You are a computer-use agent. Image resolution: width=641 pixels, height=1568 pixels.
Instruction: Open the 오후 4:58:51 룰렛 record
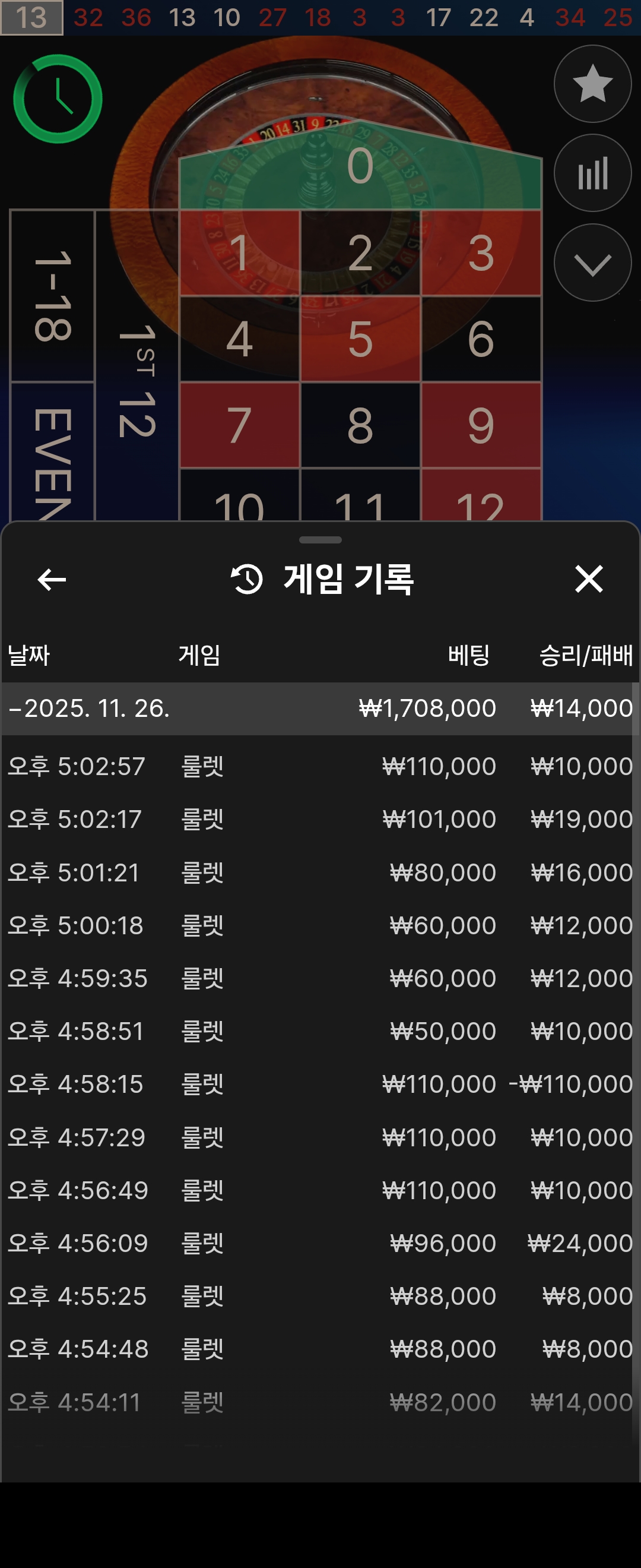point(320,1031)
